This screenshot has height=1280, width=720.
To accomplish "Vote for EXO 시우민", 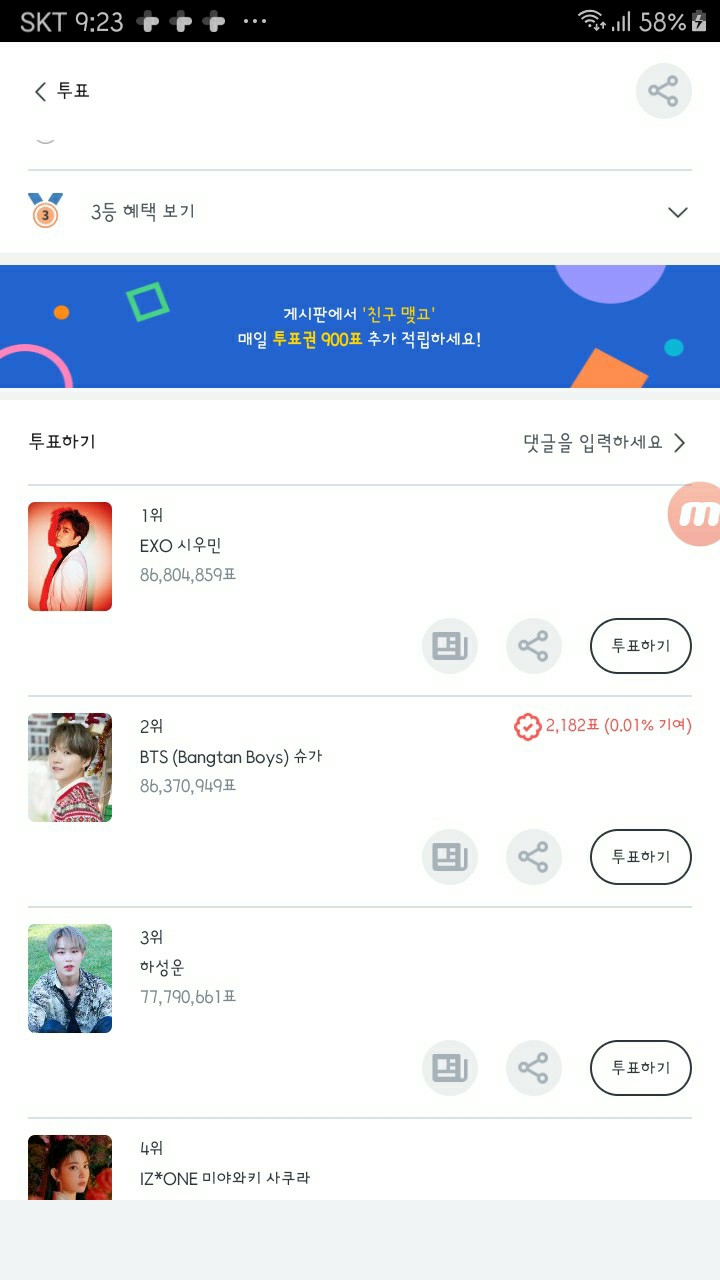I will 640,646.
